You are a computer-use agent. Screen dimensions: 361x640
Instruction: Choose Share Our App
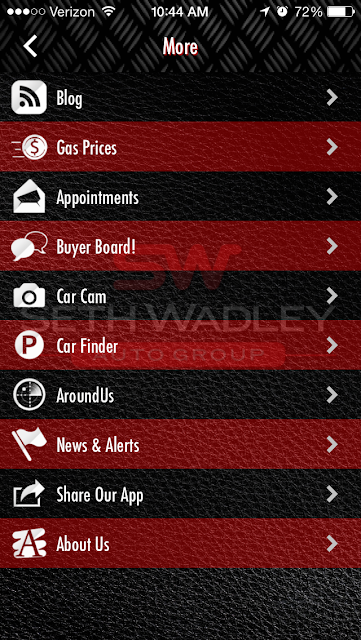pos(180,494)
